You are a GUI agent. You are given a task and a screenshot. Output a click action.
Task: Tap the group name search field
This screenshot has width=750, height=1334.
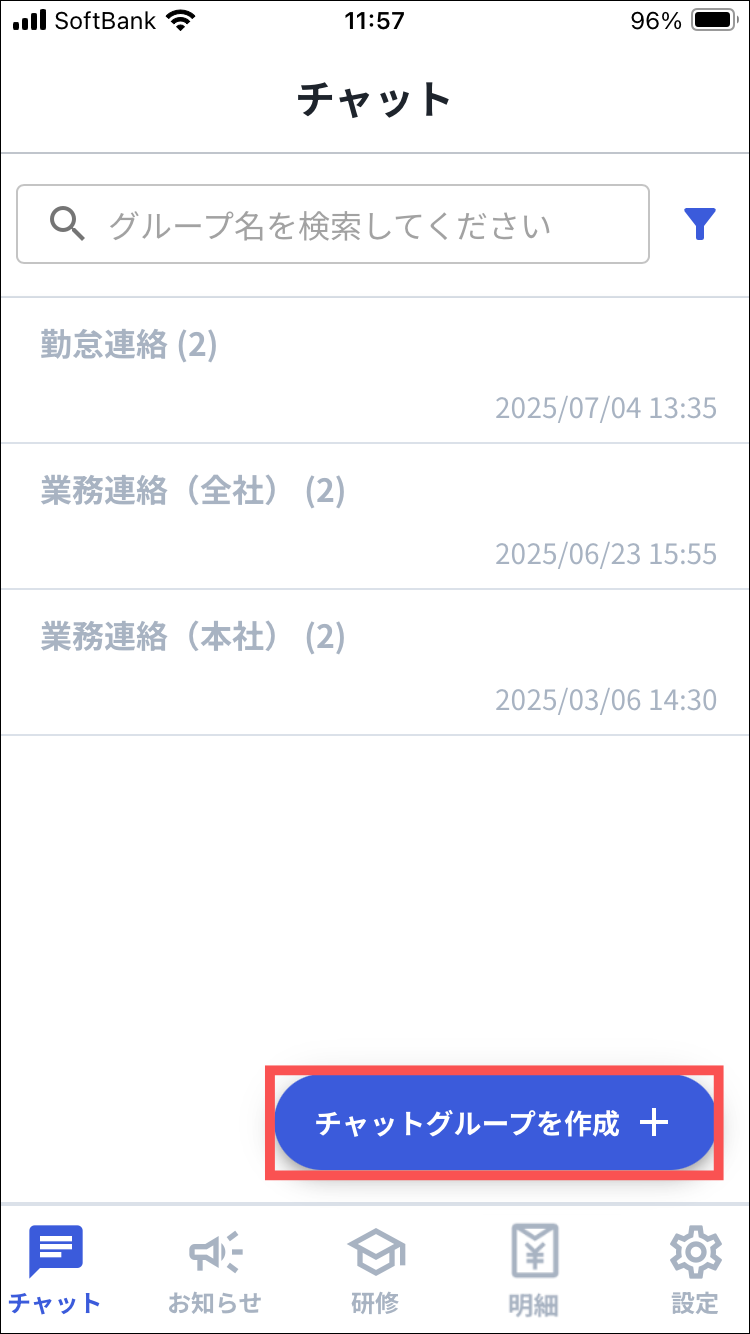333,224
